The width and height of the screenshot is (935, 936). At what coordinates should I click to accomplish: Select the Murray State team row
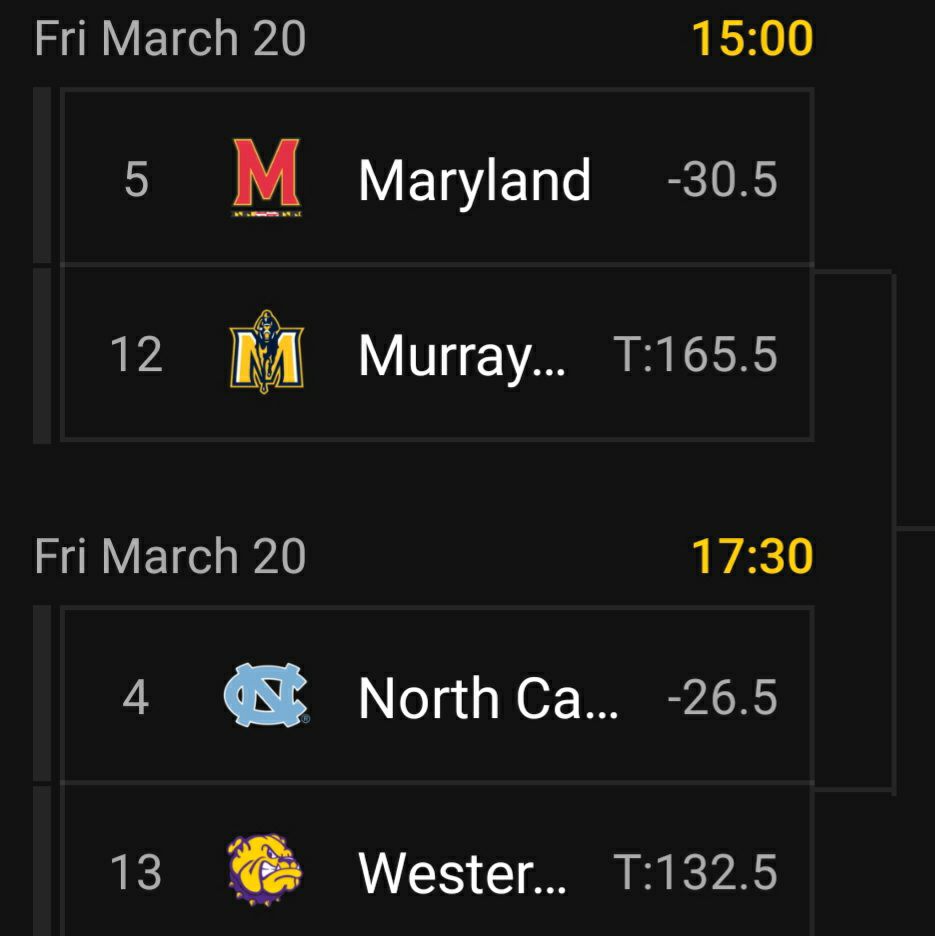(x=437, y=354)
